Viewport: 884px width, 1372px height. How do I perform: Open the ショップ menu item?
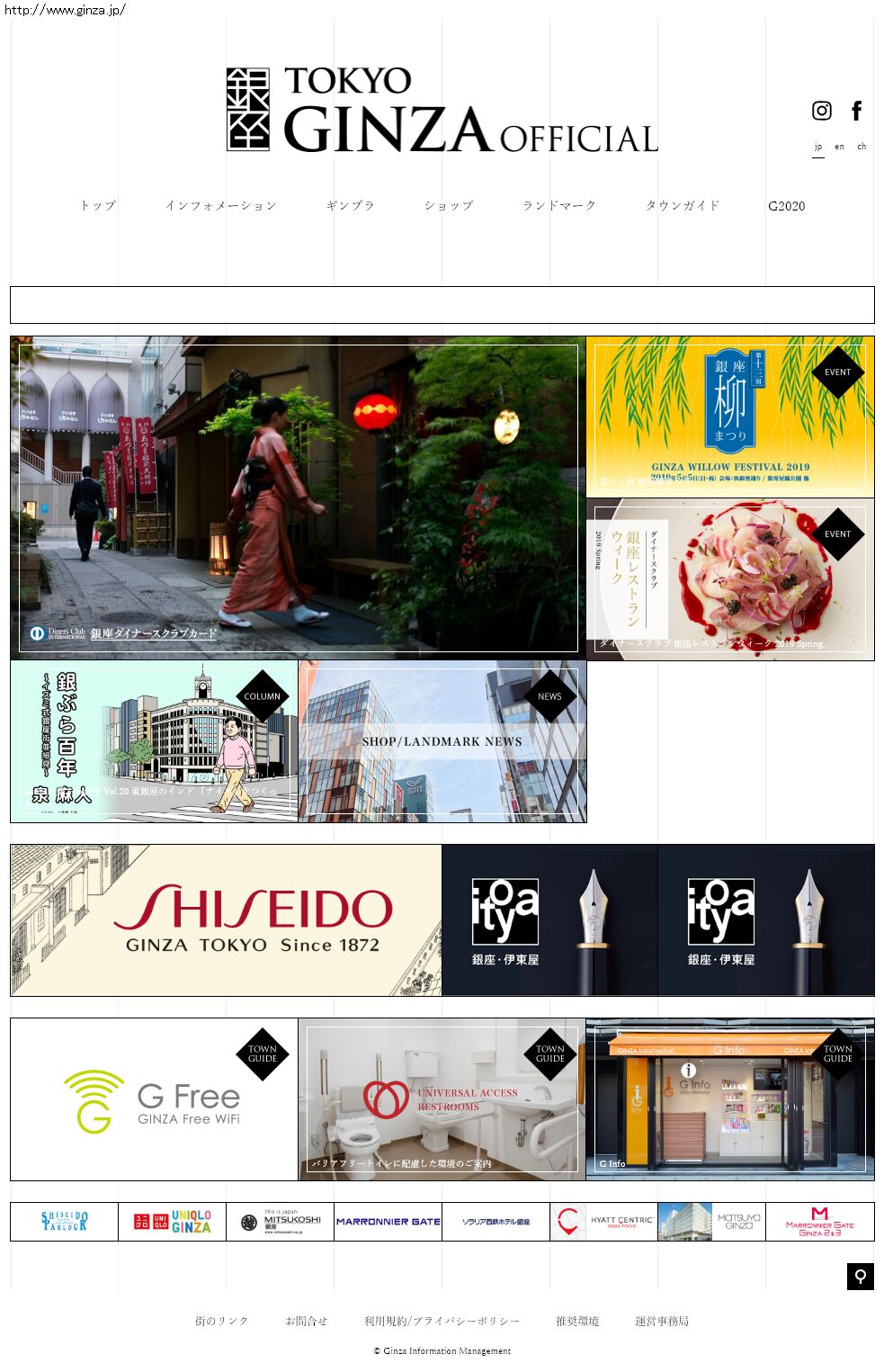[449, 206]
